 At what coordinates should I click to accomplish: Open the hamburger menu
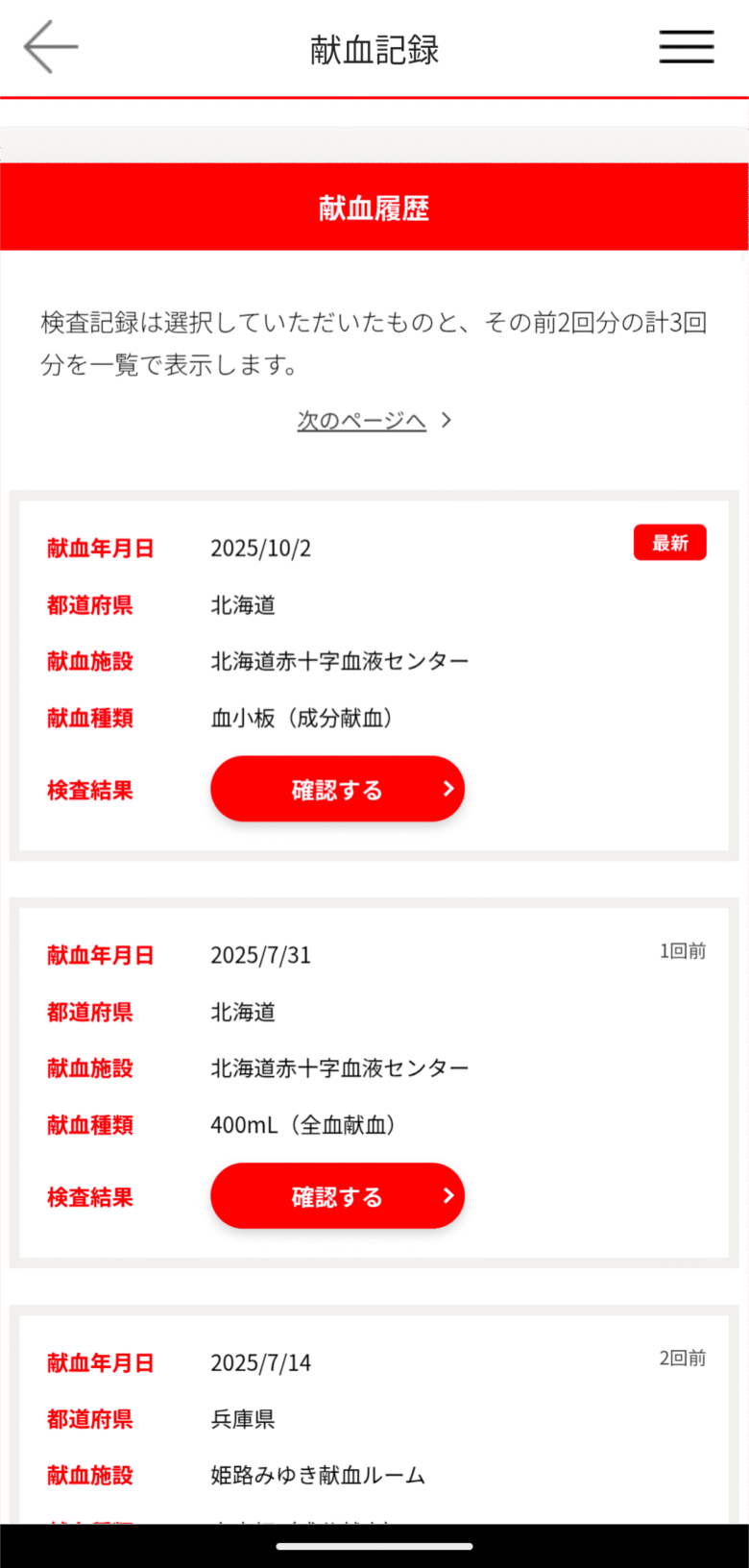point(686,47)
